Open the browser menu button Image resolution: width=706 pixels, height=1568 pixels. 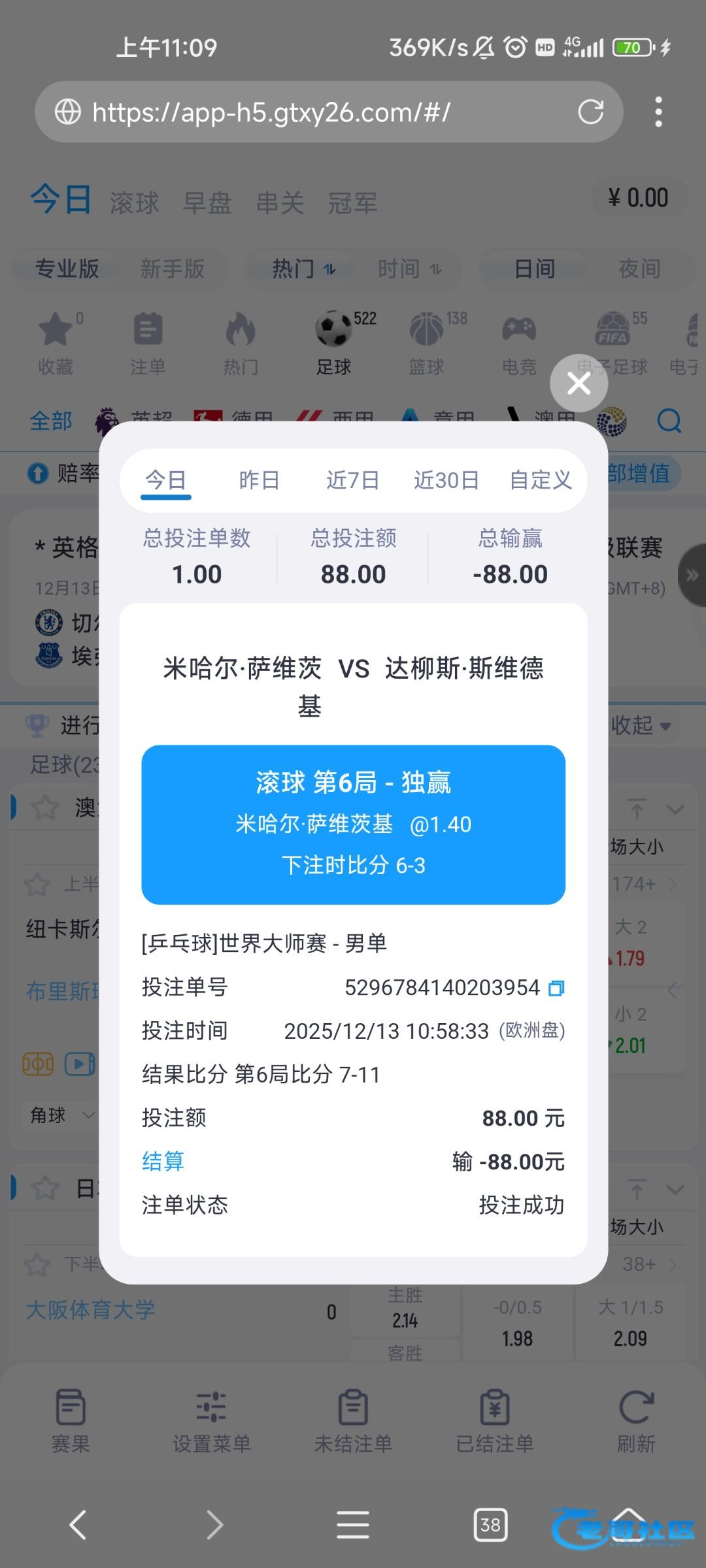point(353,1525)
